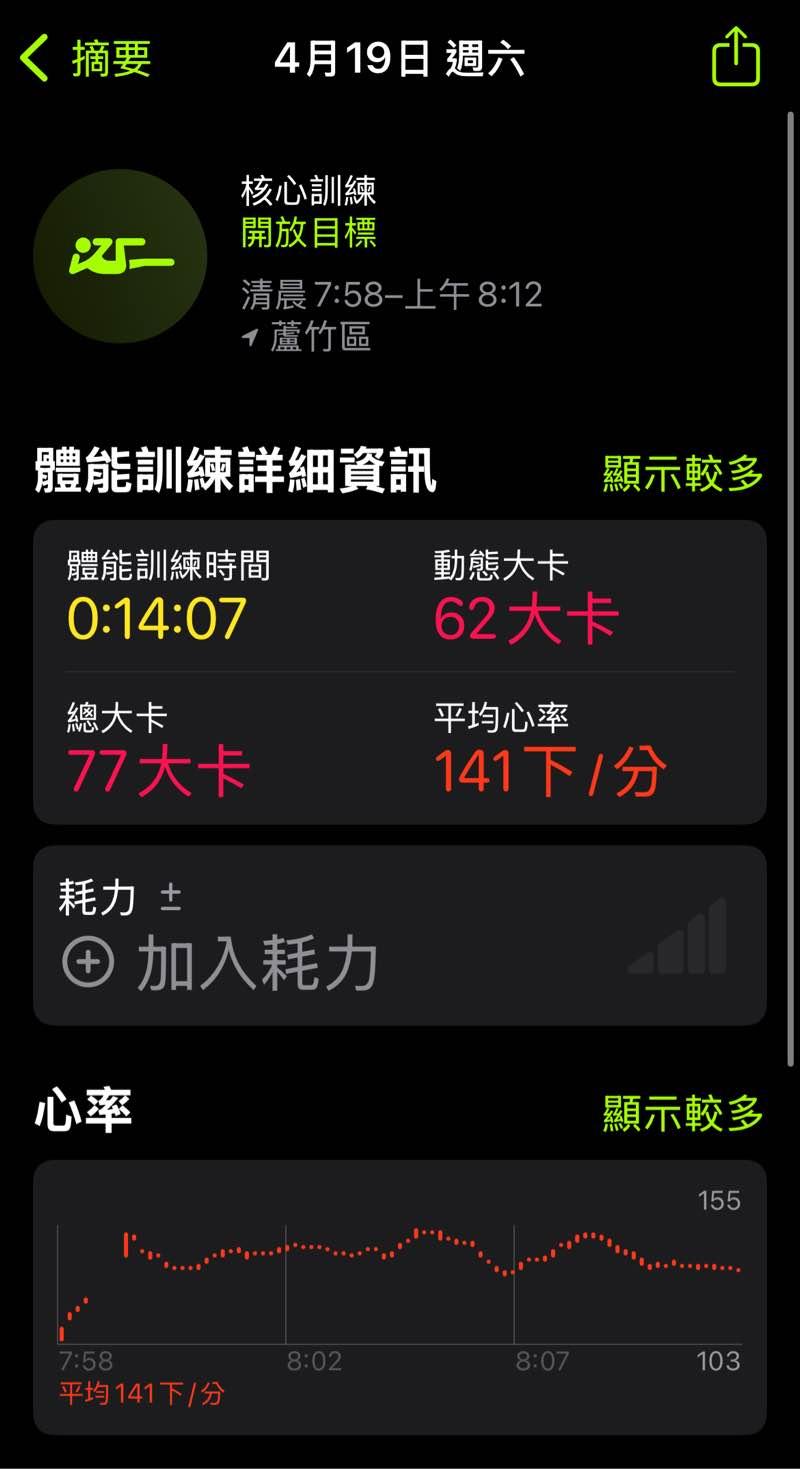This screenshot has width=800, height=1469.
Task: Show more 心率 details
Action: [x=682, y=1113]
